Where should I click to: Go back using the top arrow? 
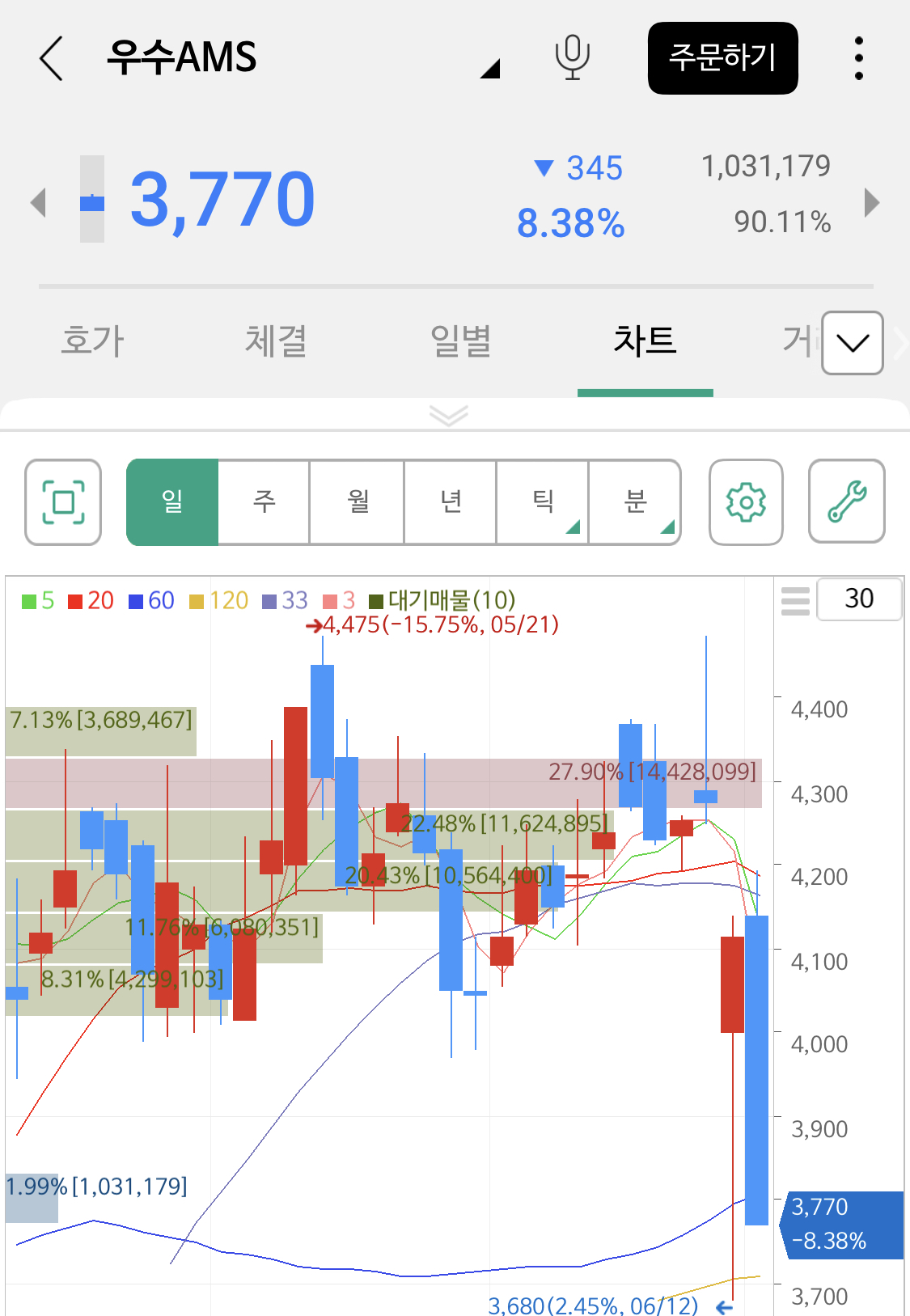[51, 58]
